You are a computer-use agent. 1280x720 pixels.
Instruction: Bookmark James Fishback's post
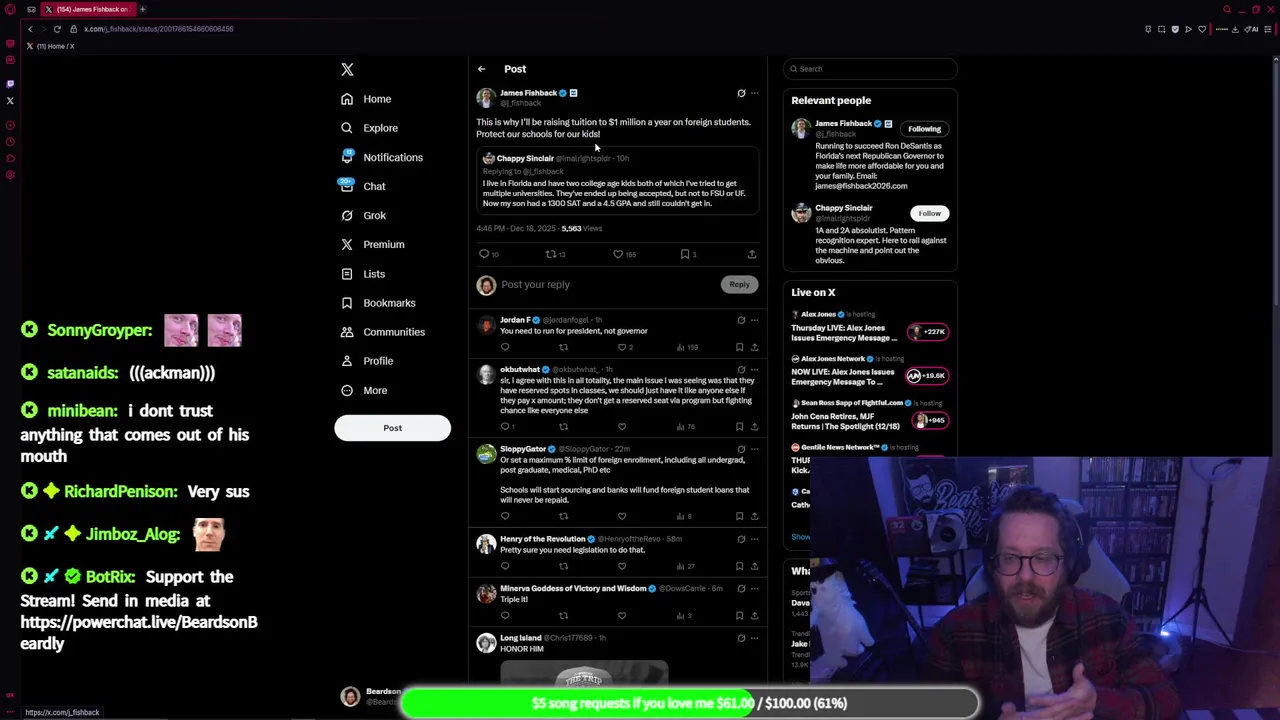tap(685, 255)
